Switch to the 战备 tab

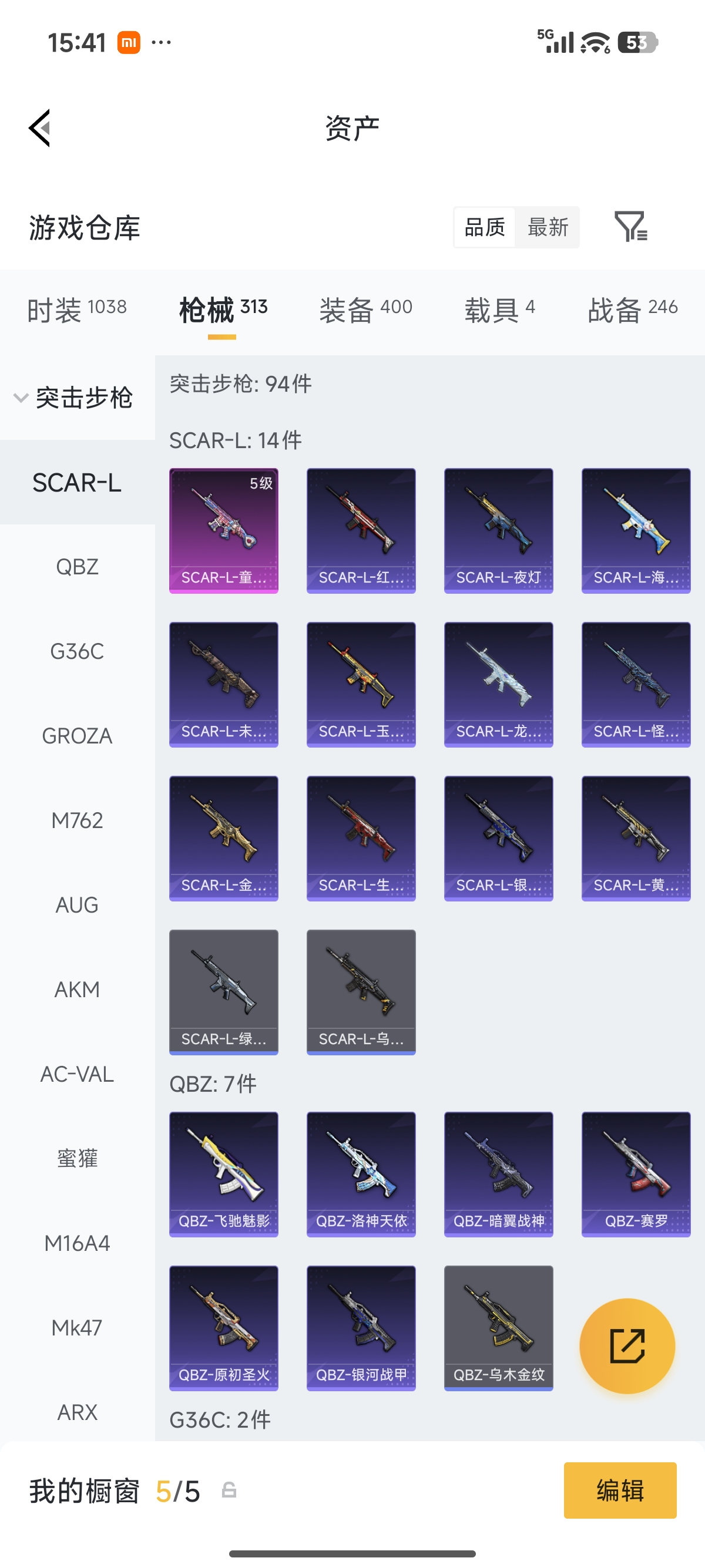[633, 310]
